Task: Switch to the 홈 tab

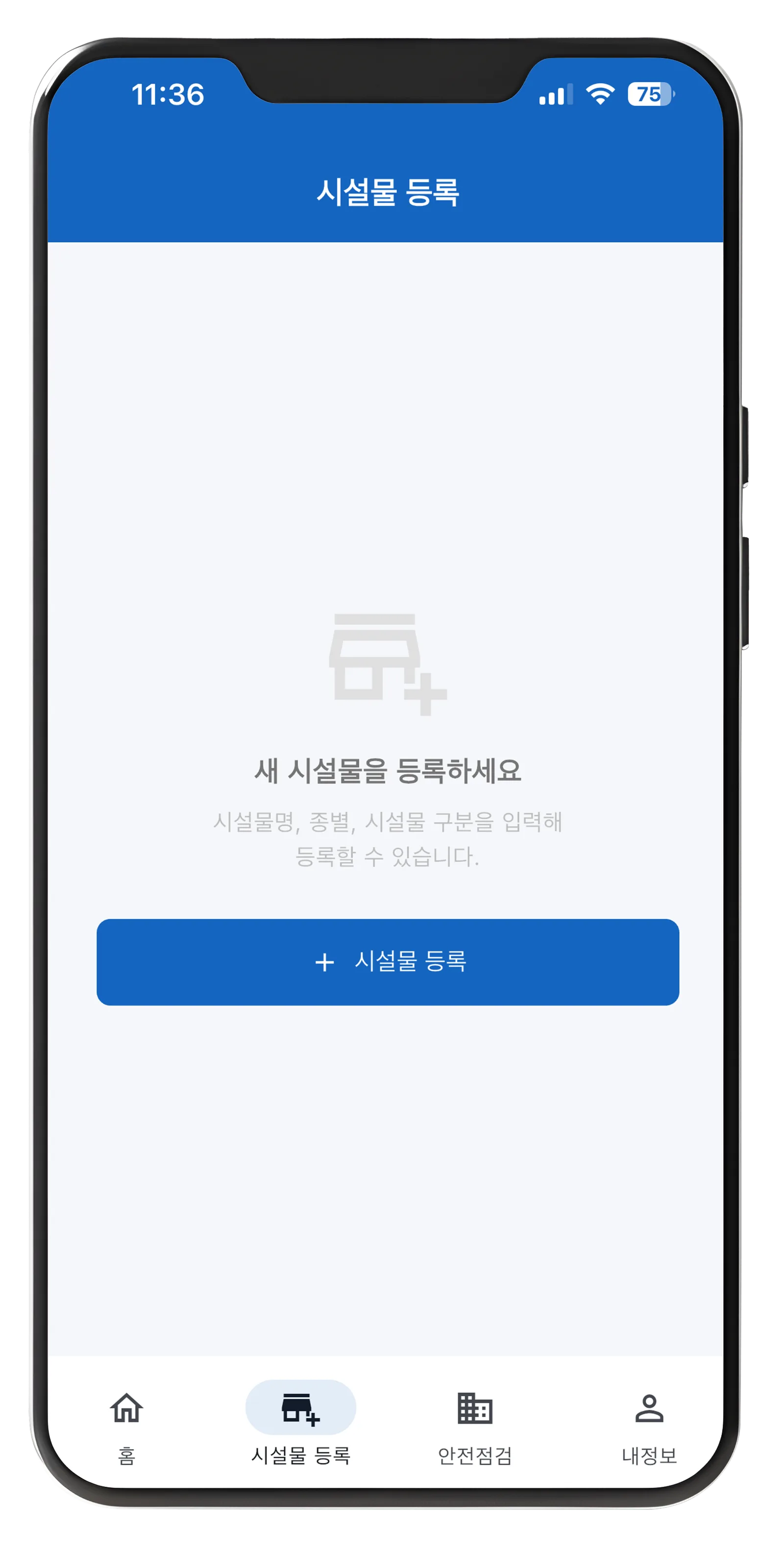Action: (126, 1428)
